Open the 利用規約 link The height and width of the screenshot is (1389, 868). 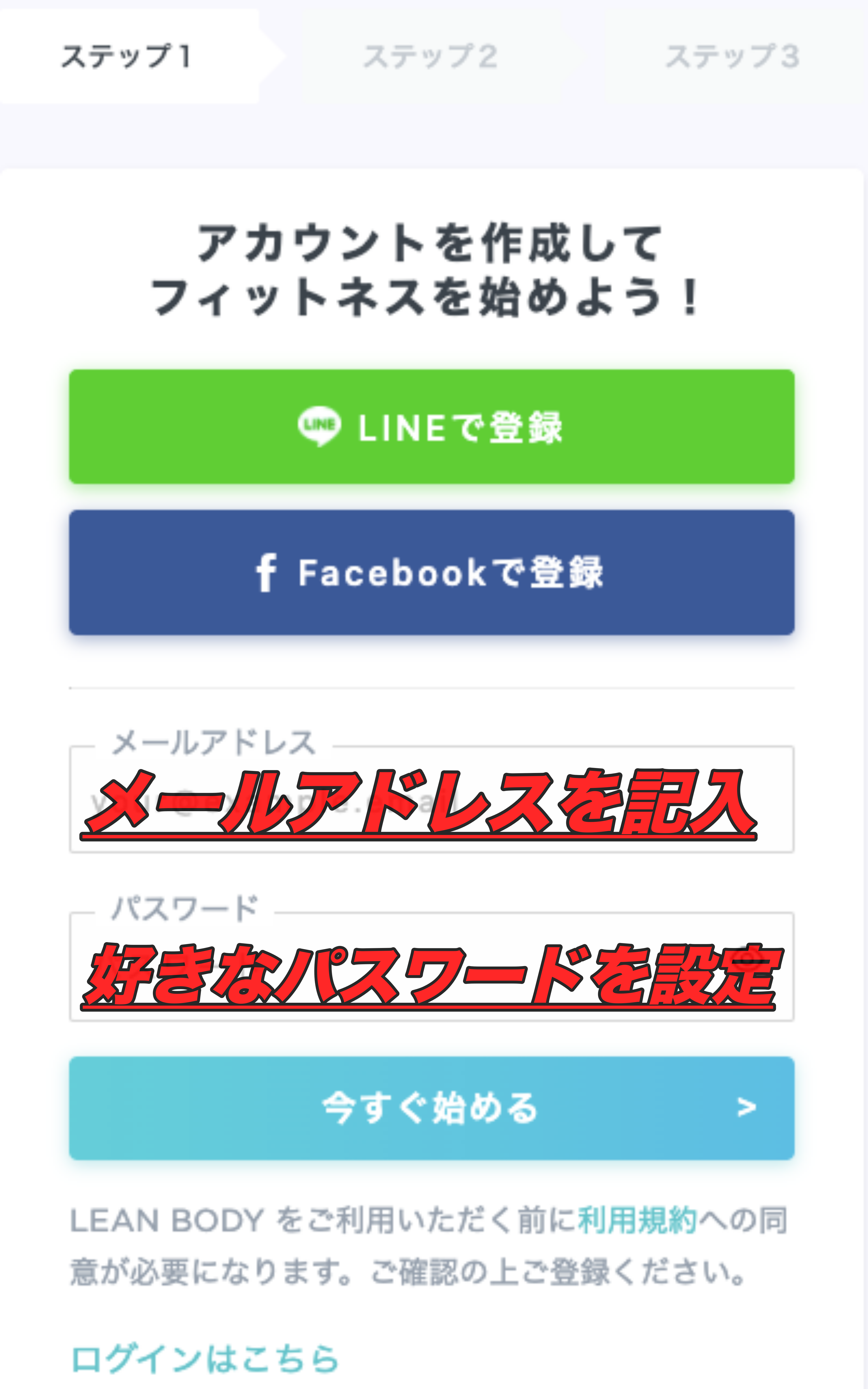point(637,1220)
